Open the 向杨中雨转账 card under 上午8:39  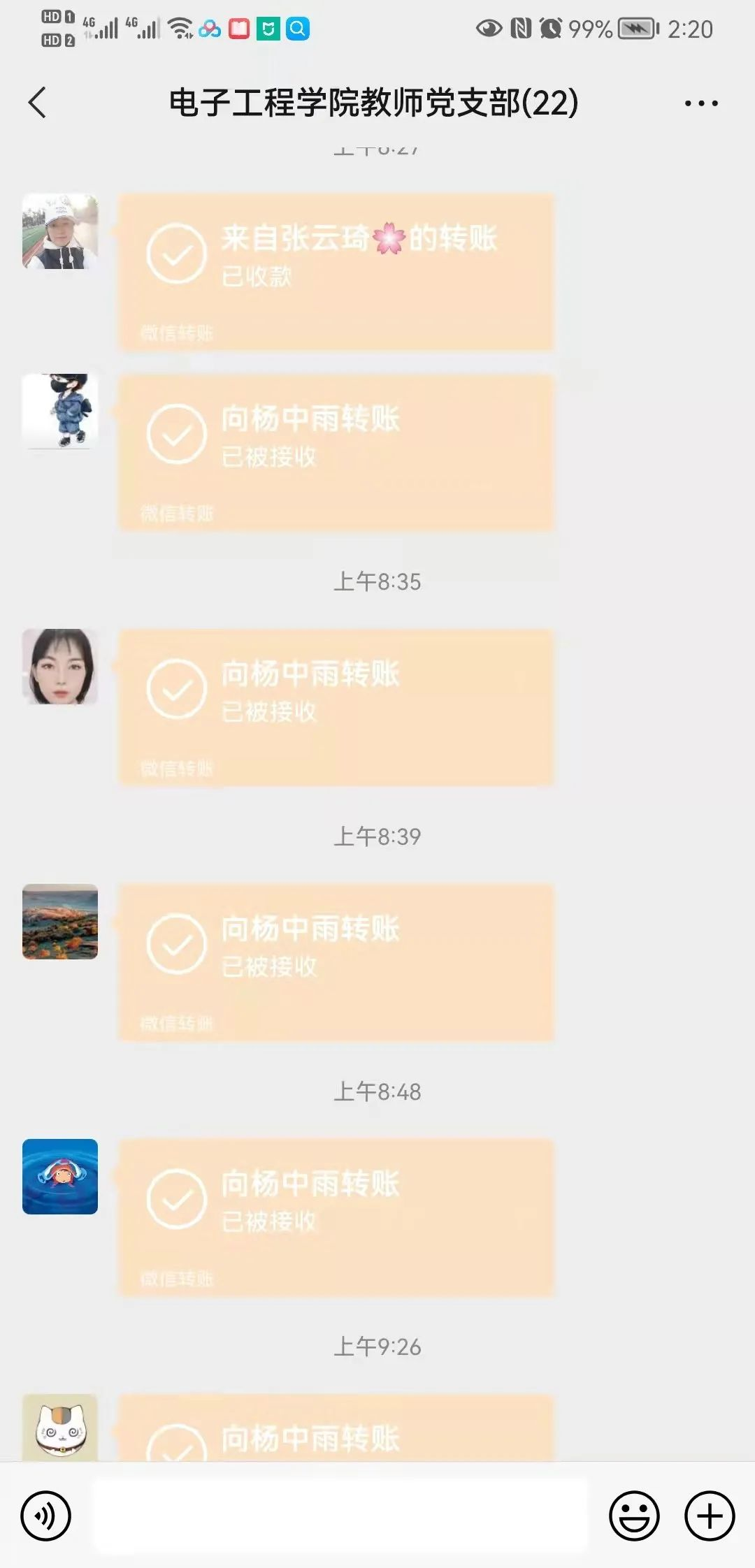(336, 962)
